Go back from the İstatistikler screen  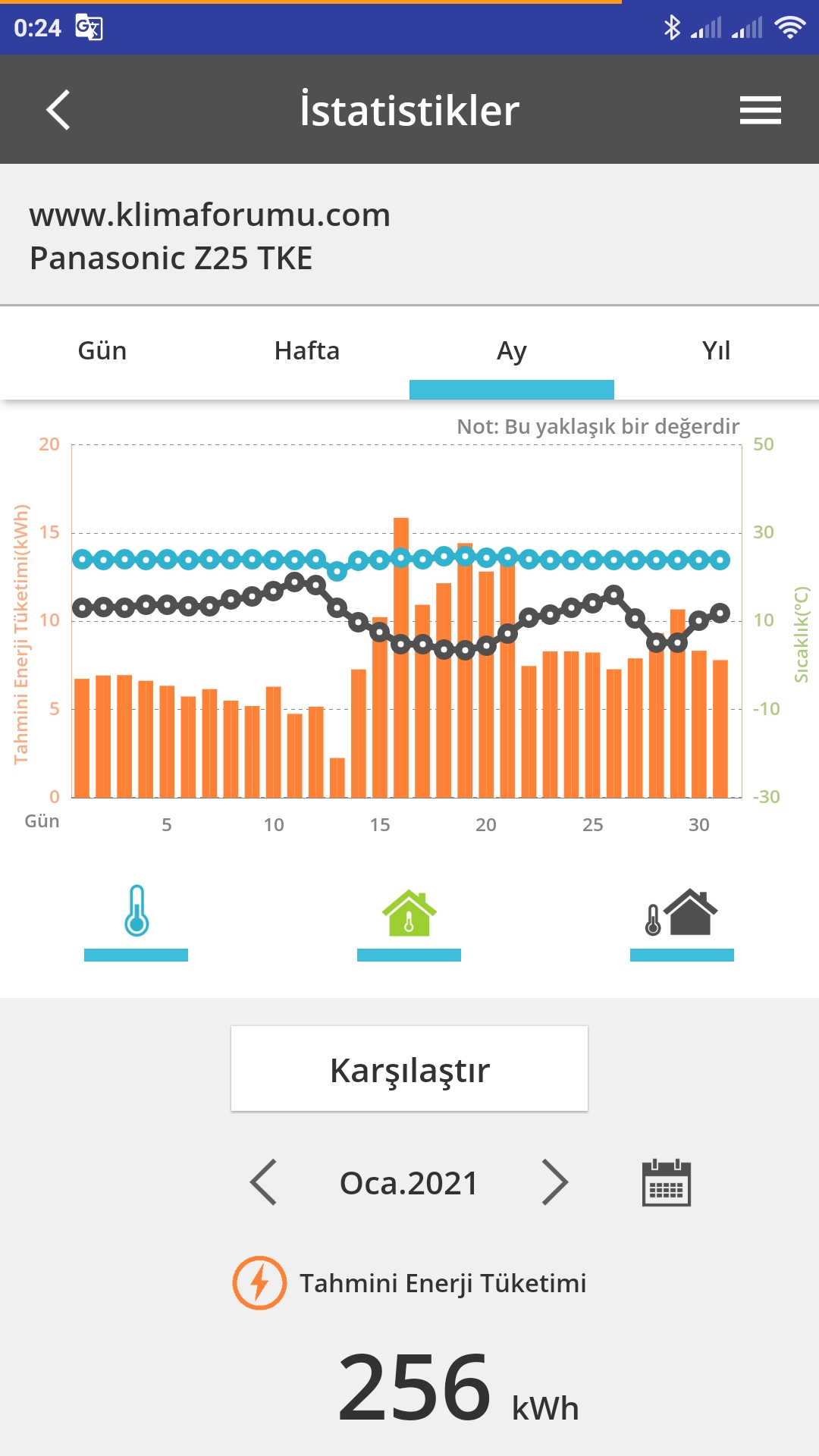coord(58,110)
